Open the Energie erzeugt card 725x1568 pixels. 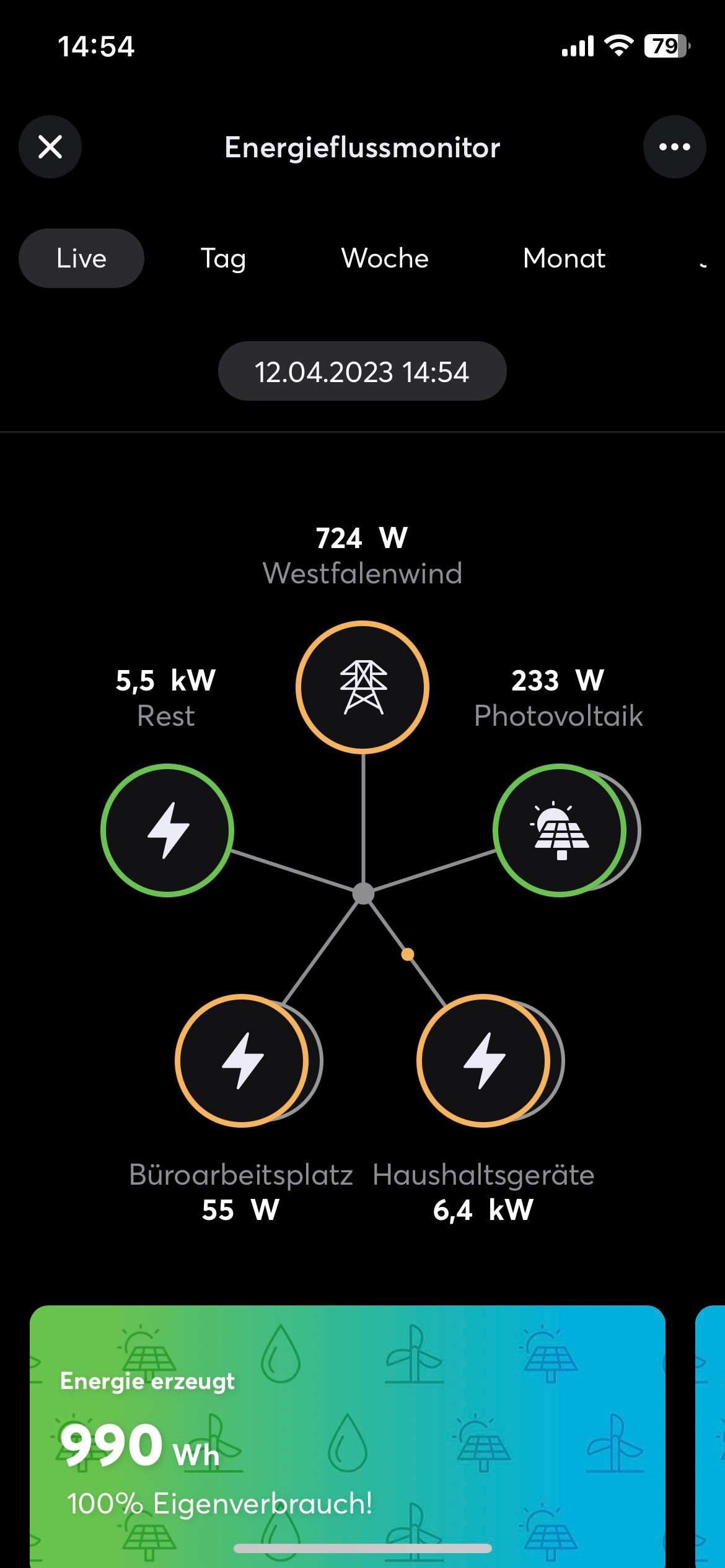click(x=347, y=1437)
